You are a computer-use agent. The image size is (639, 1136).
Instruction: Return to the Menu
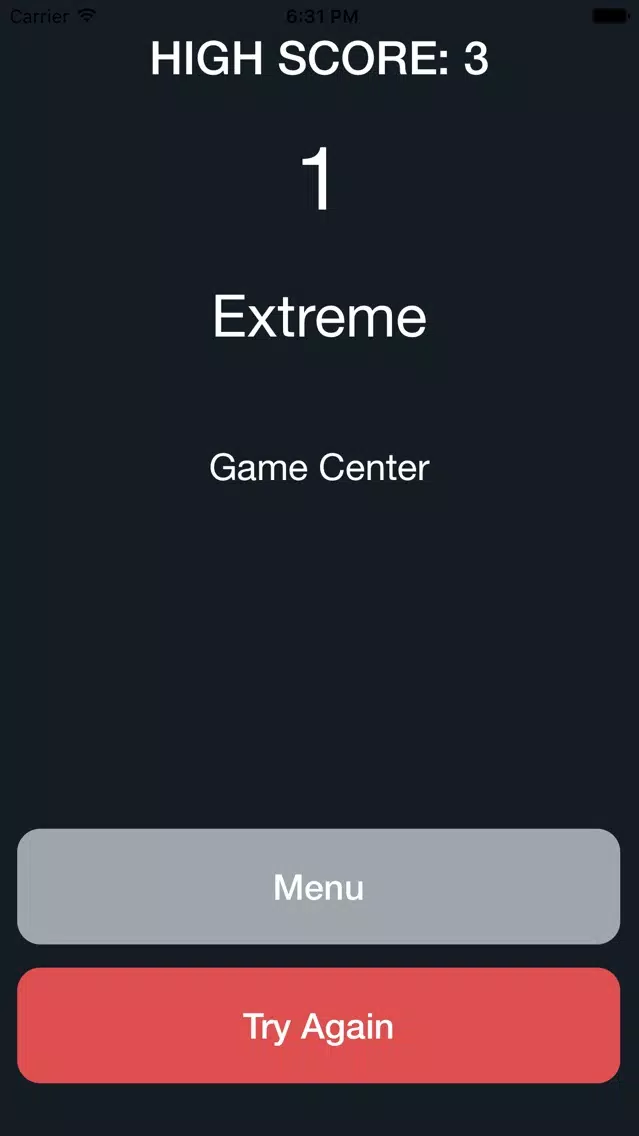tap(319, 887)
